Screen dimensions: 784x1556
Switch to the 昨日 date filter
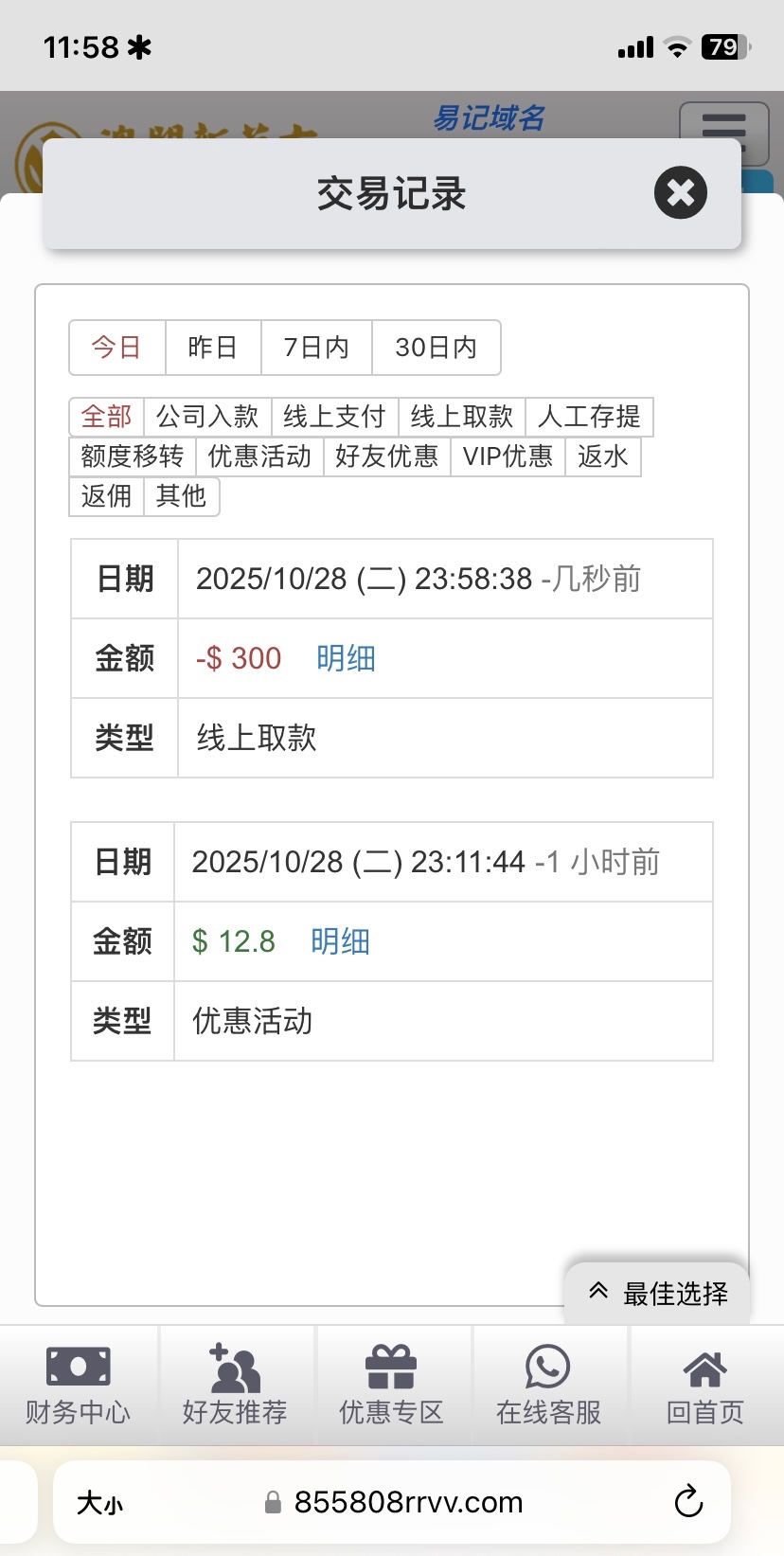[213, 348]
